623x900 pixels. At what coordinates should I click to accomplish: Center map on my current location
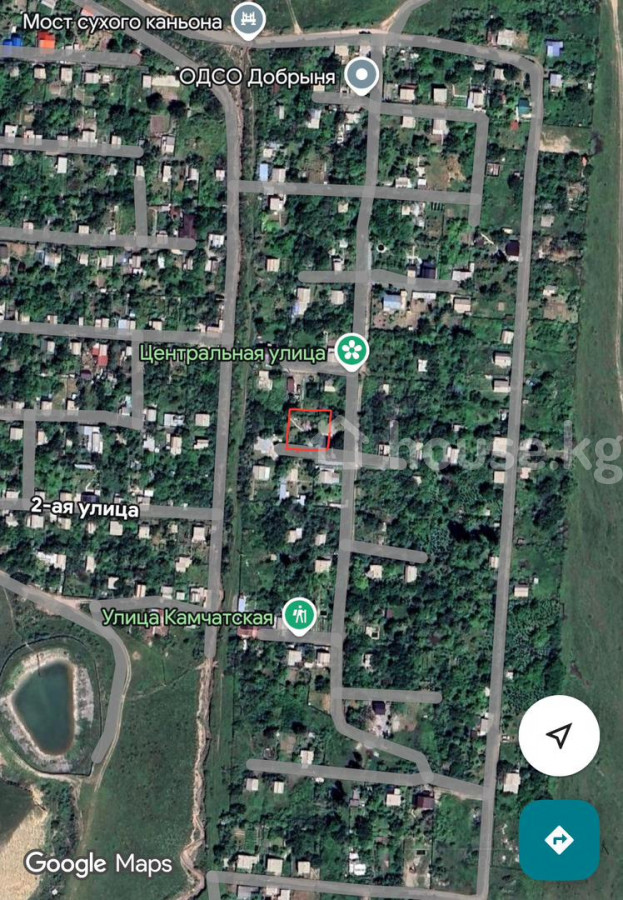point(559,736)
